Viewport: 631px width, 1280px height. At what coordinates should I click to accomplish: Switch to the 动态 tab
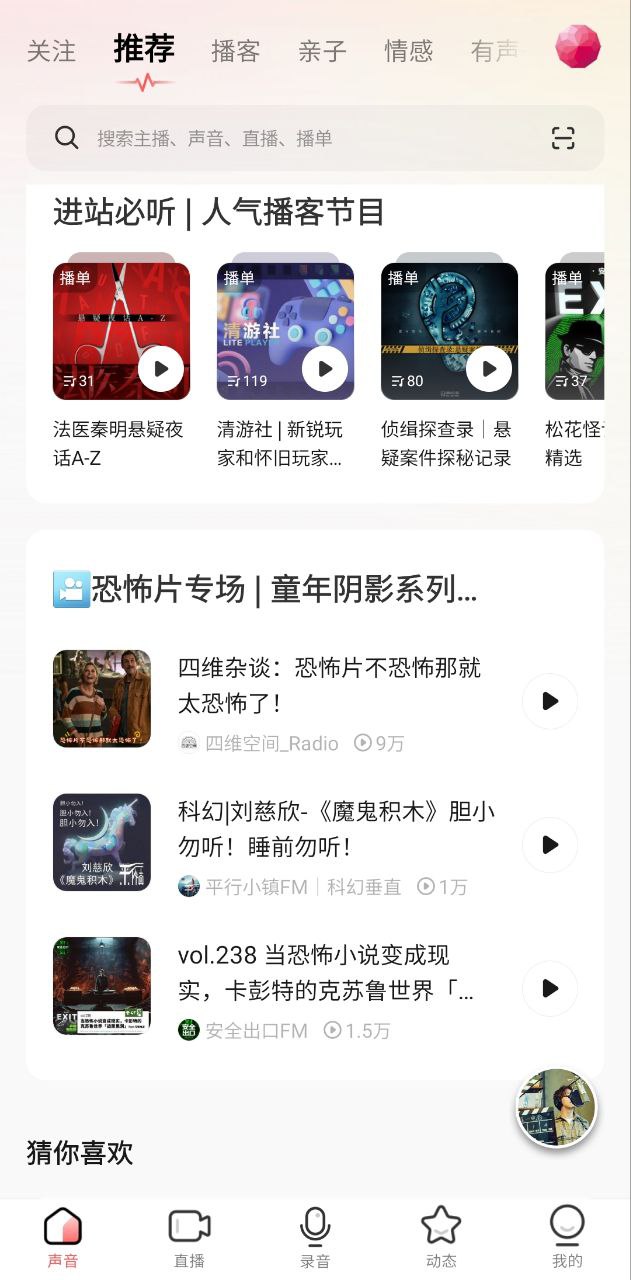441,1237
